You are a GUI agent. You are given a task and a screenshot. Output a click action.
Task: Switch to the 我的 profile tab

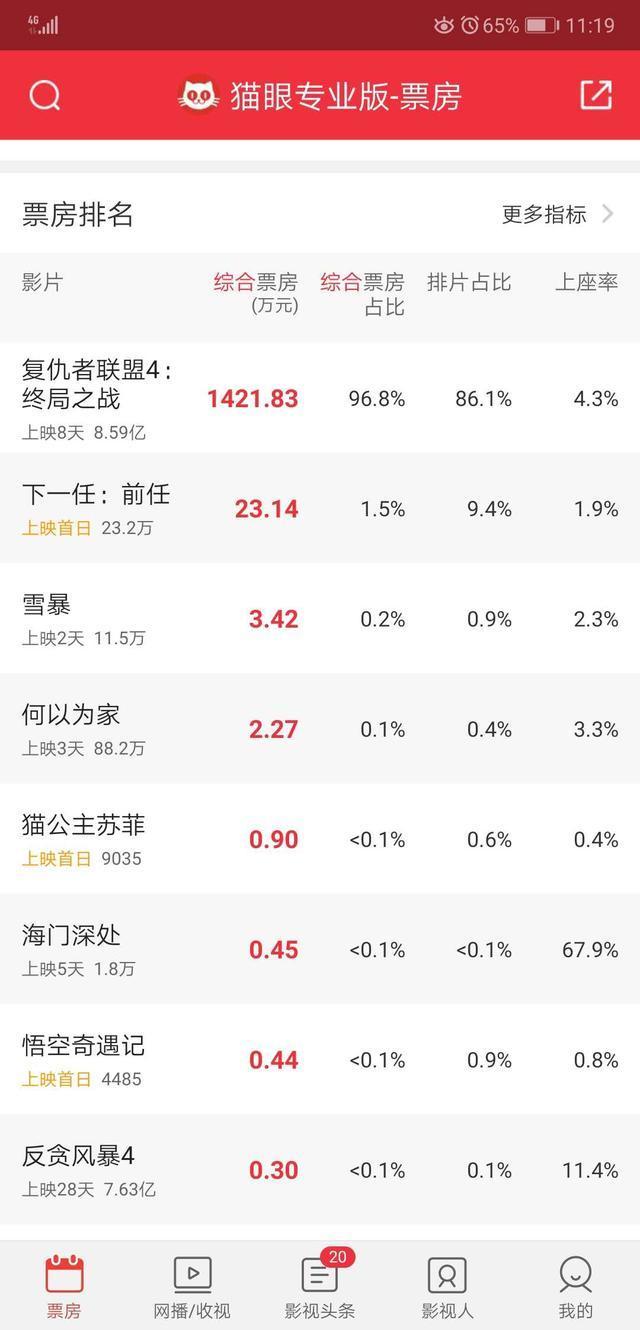click(x=576, y=1287)
